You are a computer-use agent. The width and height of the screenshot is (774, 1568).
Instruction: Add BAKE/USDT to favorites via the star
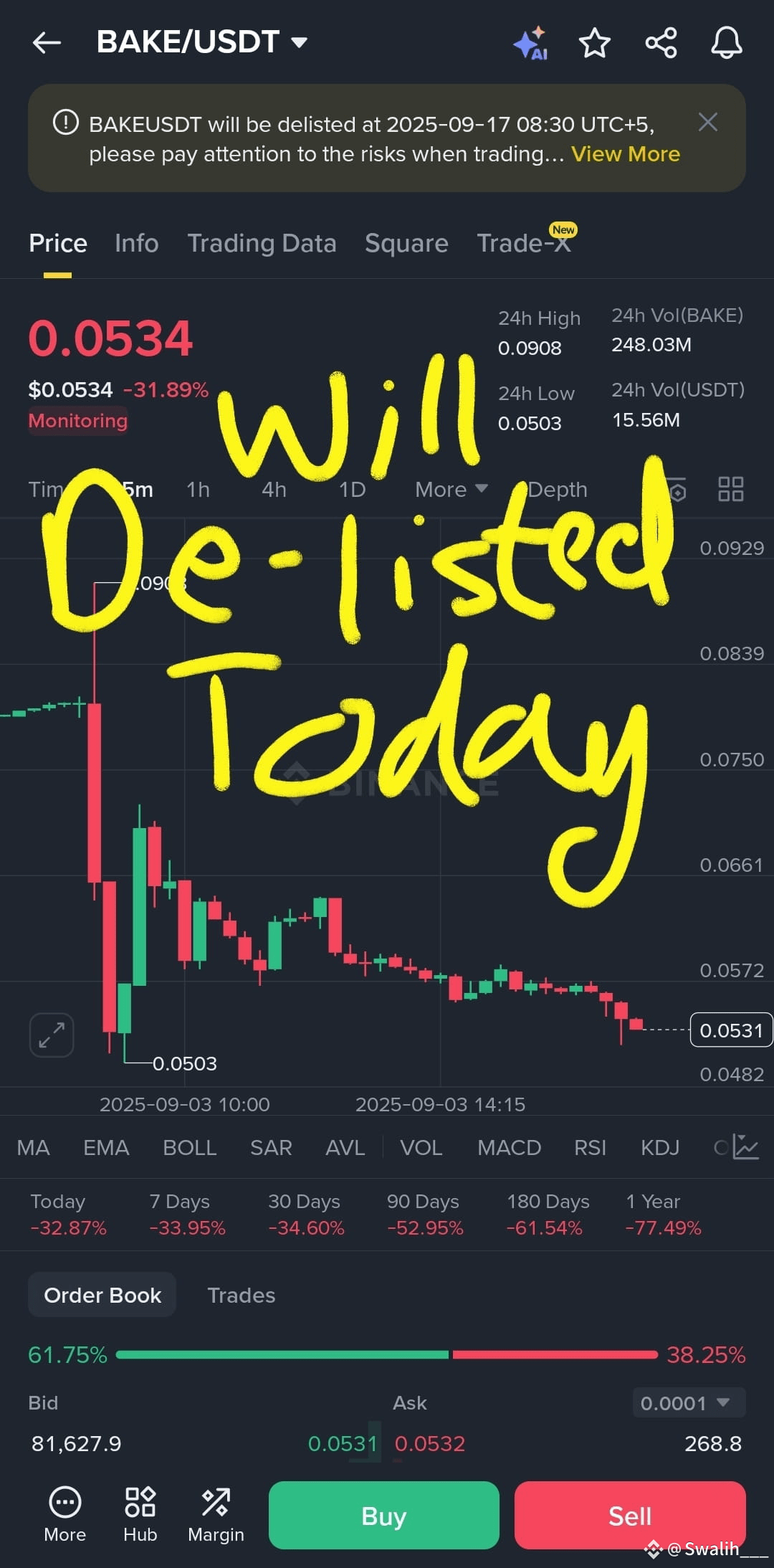click(595, 42)
